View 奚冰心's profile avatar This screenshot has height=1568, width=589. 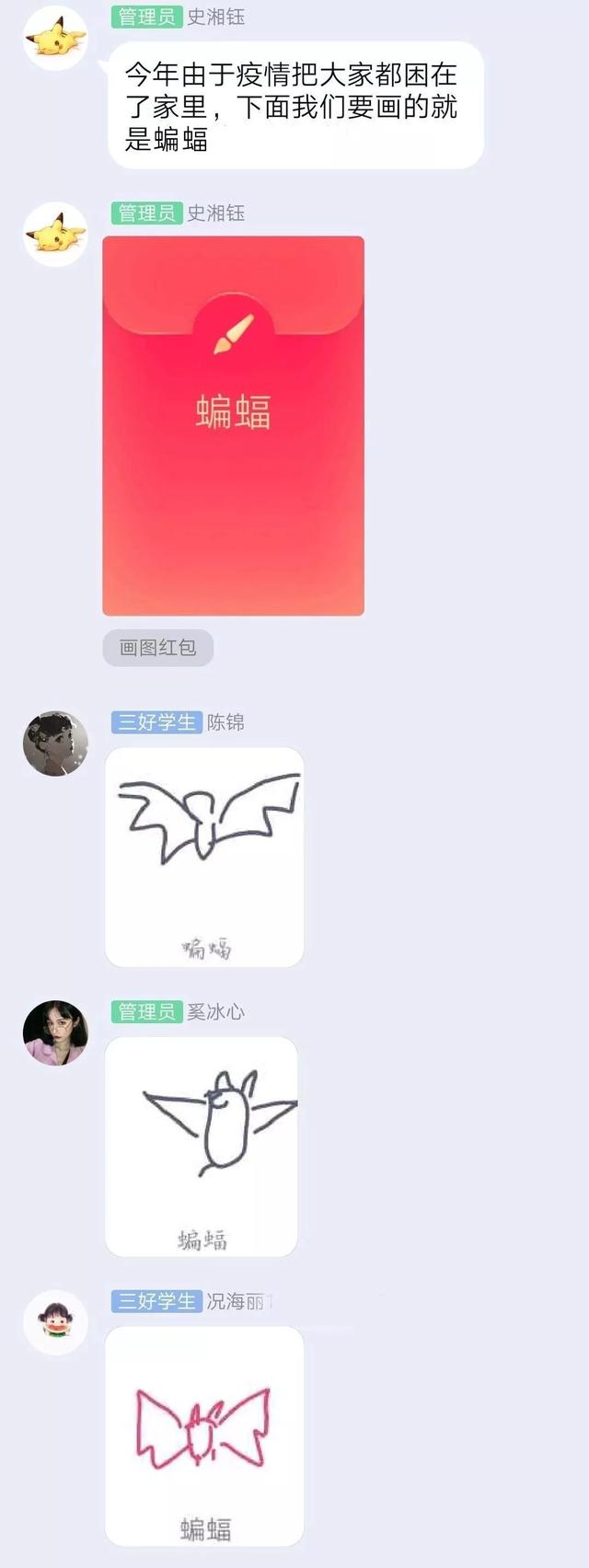(55, 1032)
